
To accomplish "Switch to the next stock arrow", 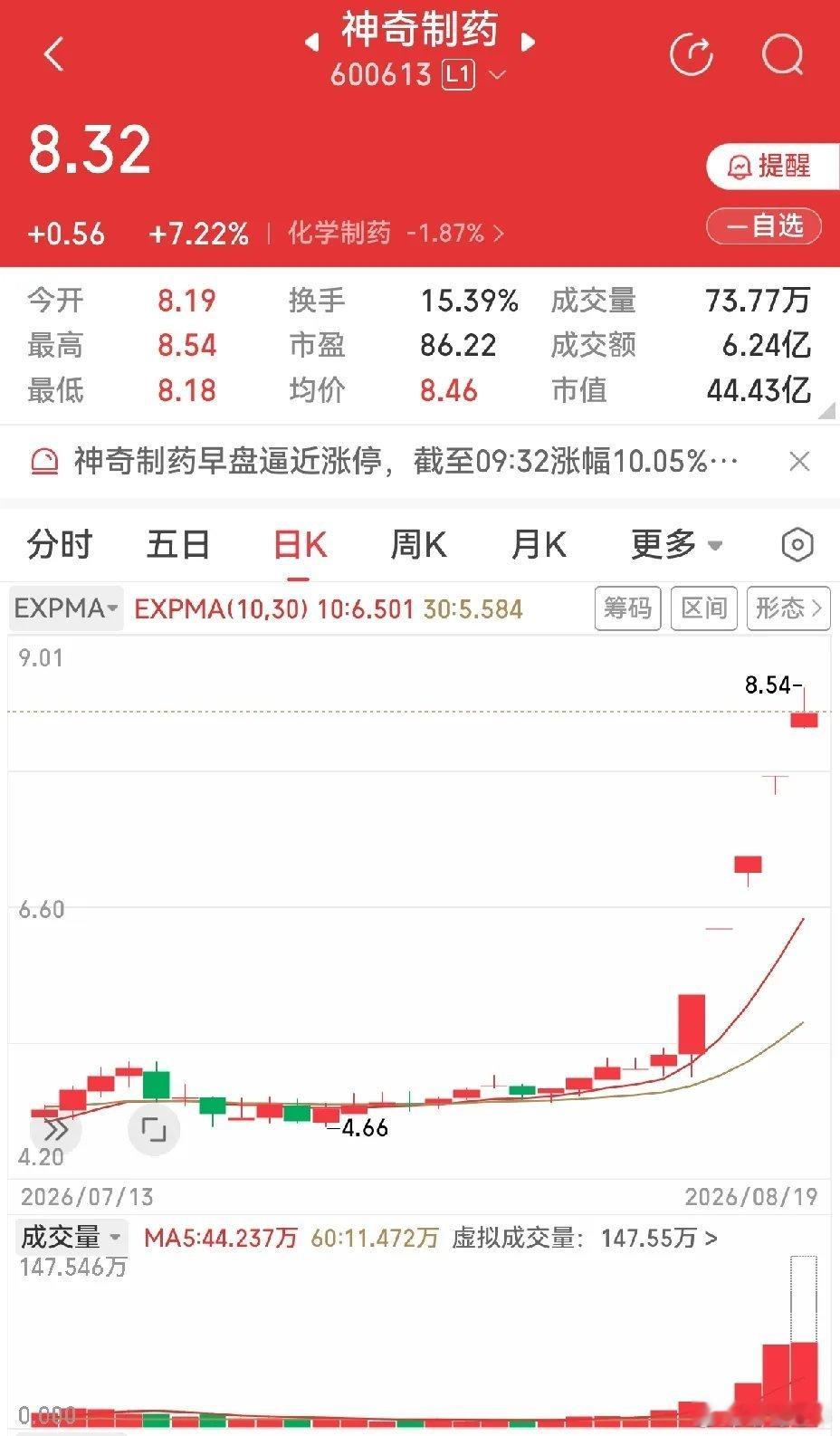I will (x=529, y=42).
